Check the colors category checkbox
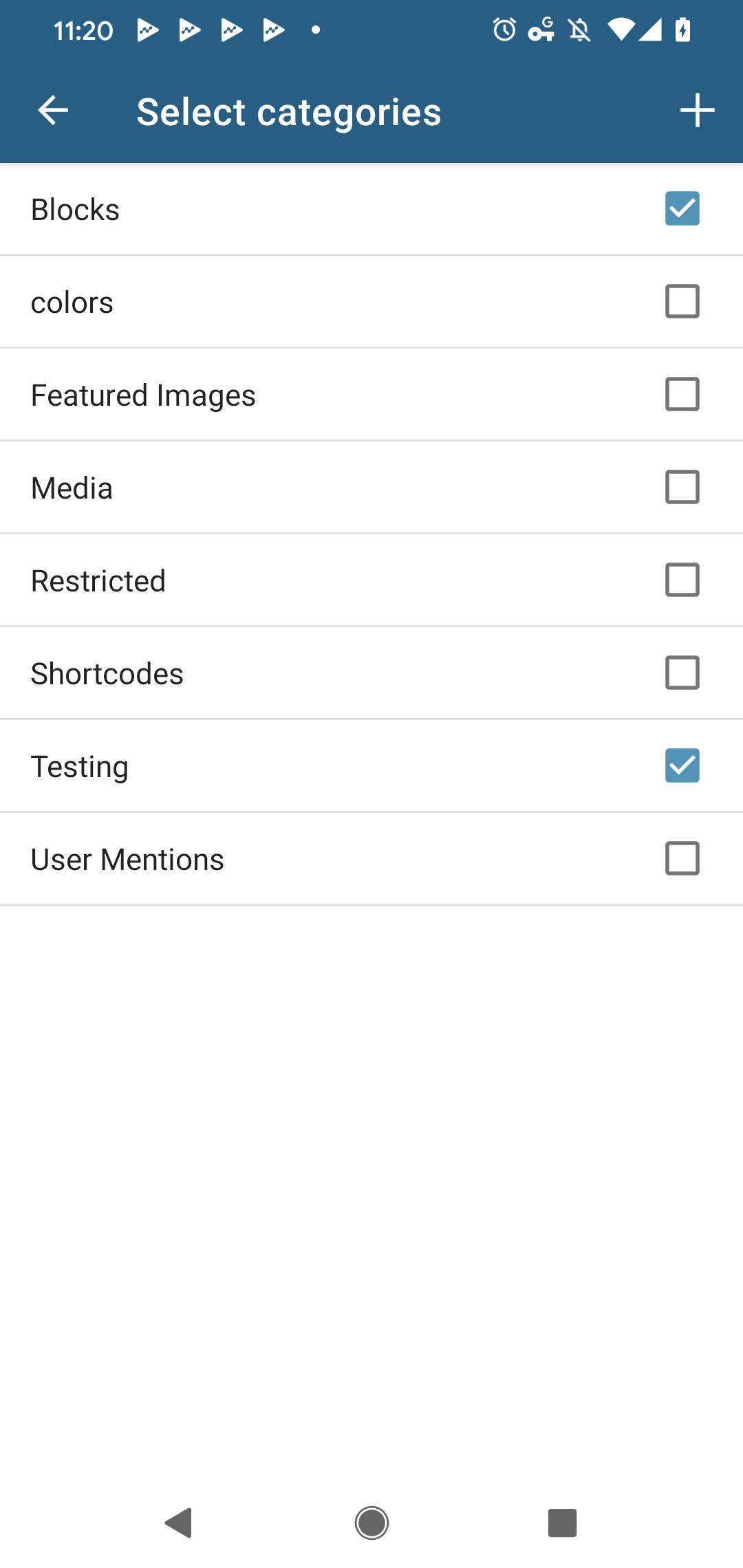This screenshot has width=743, height=1568. tap(682, 301)
